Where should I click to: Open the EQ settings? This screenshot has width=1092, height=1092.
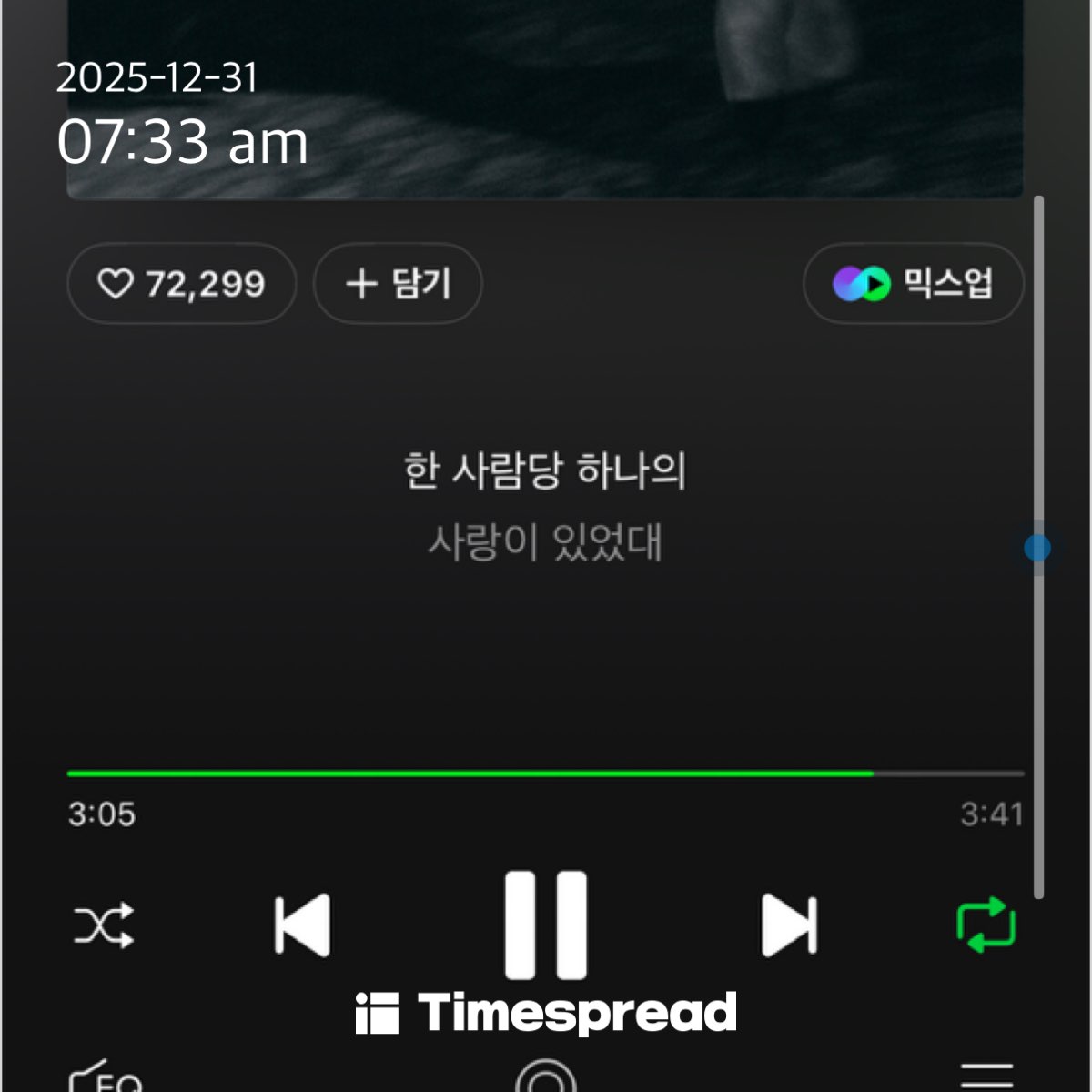(106, 1077)
